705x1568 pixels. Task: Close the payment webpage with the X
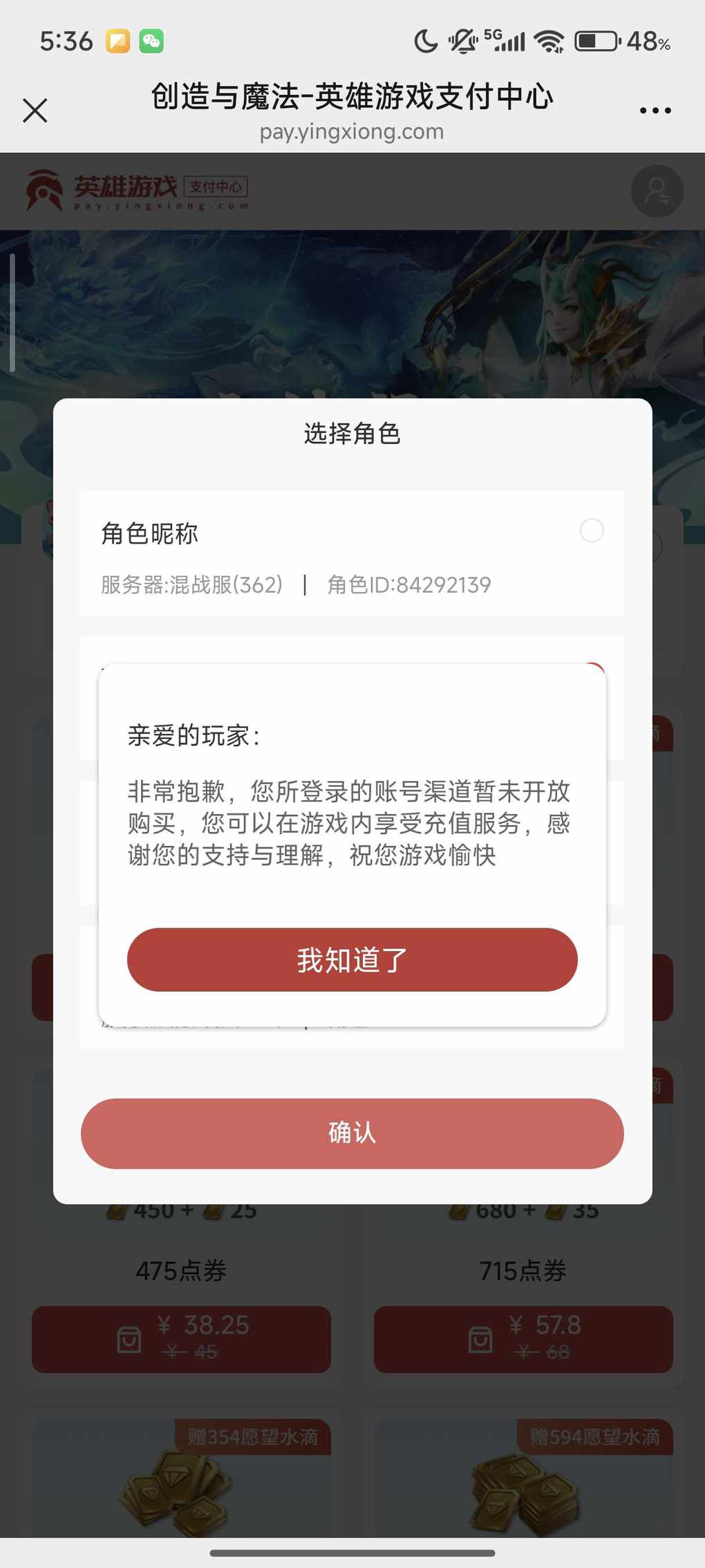[x=35, y=111]
